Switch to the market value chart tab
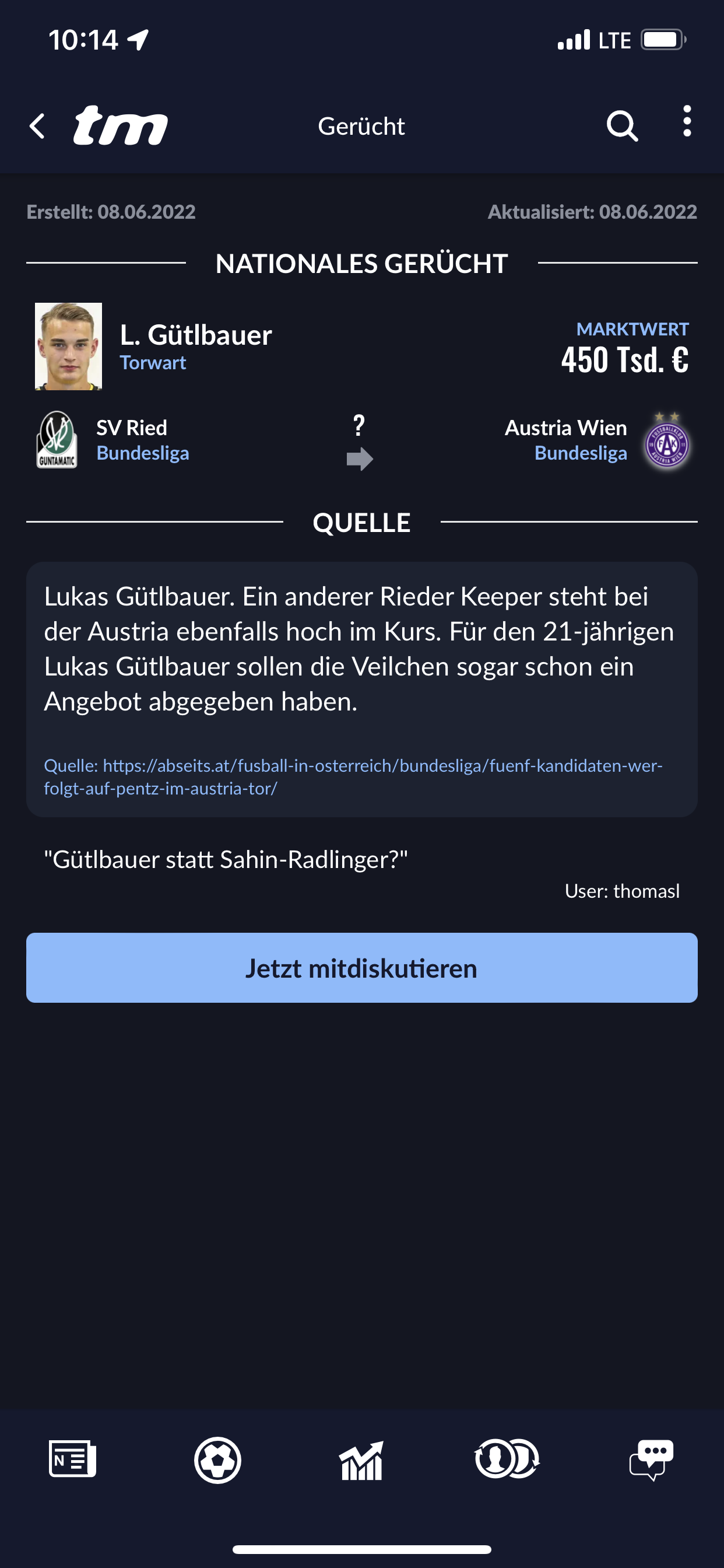This screenshot has width=724, height=1568. coord(362,1459)
